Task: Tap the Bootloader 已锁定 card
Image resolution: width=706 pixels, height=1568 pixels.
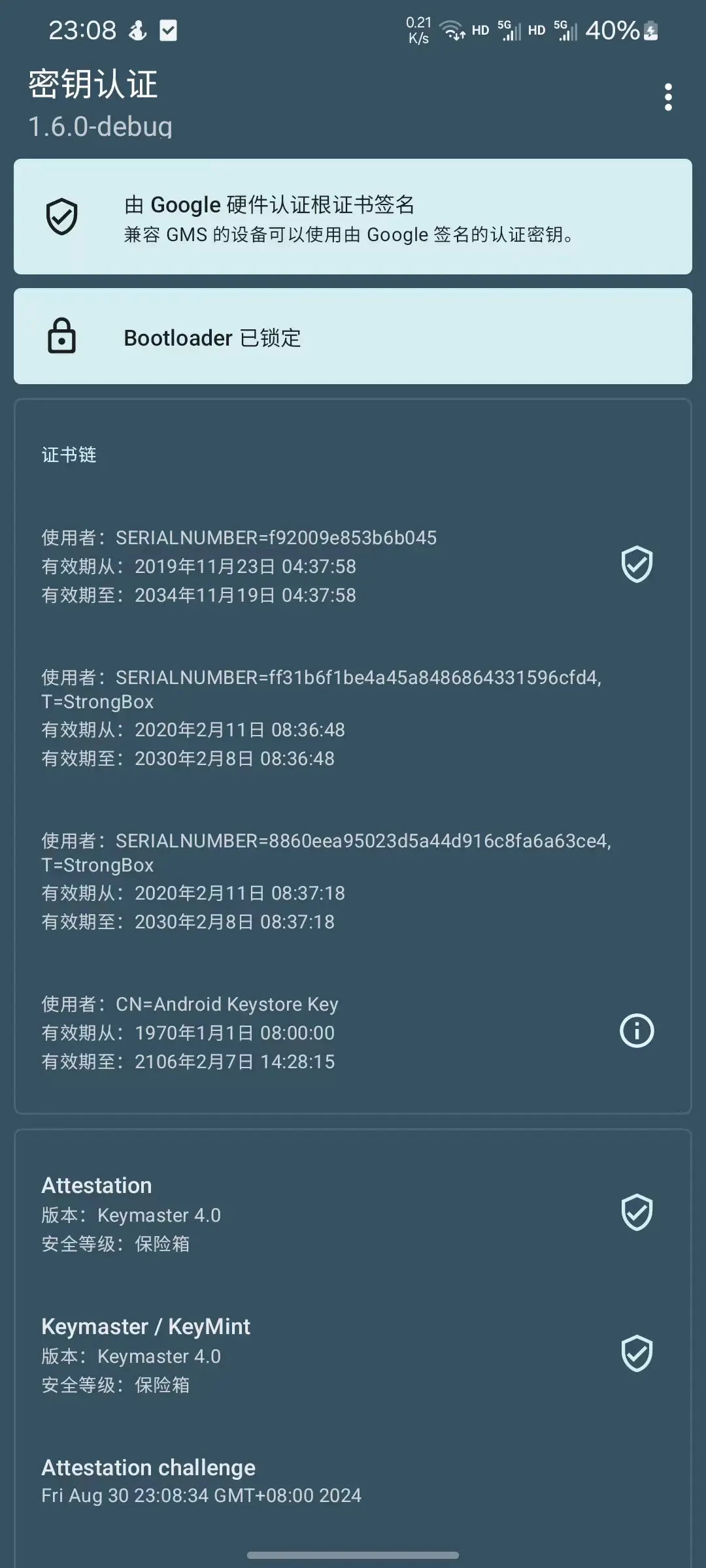Action: [353, 336]
